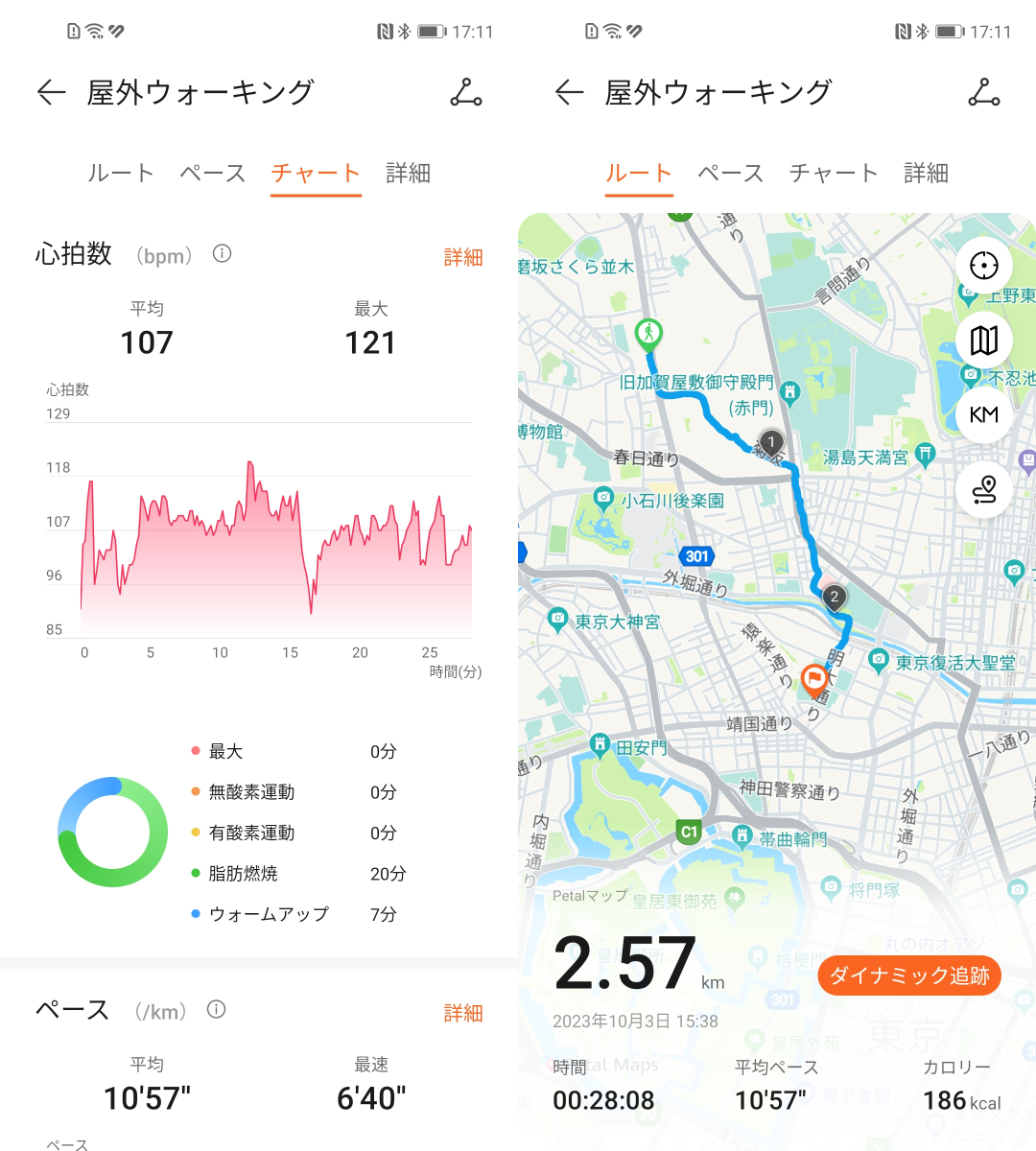Change the map type with the map icon

(984, 340)
